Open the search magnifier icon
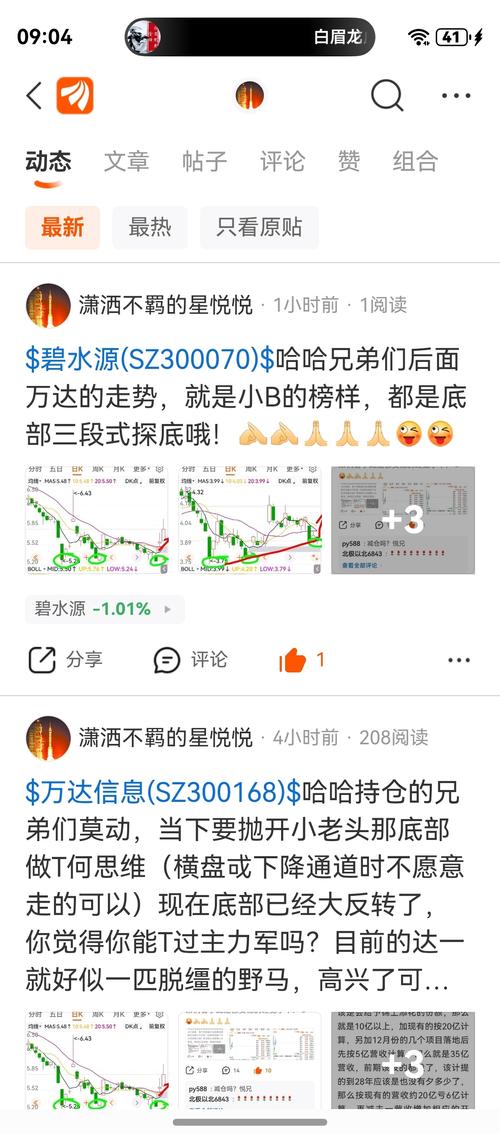 (x=387, y=95)
